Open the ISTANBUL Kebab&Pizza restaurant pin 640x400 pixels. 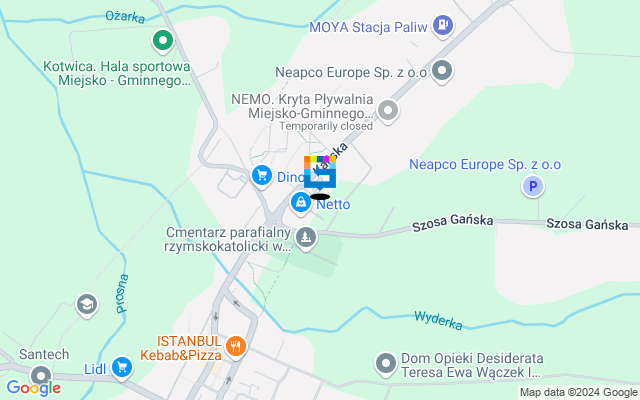click(236, 346)
